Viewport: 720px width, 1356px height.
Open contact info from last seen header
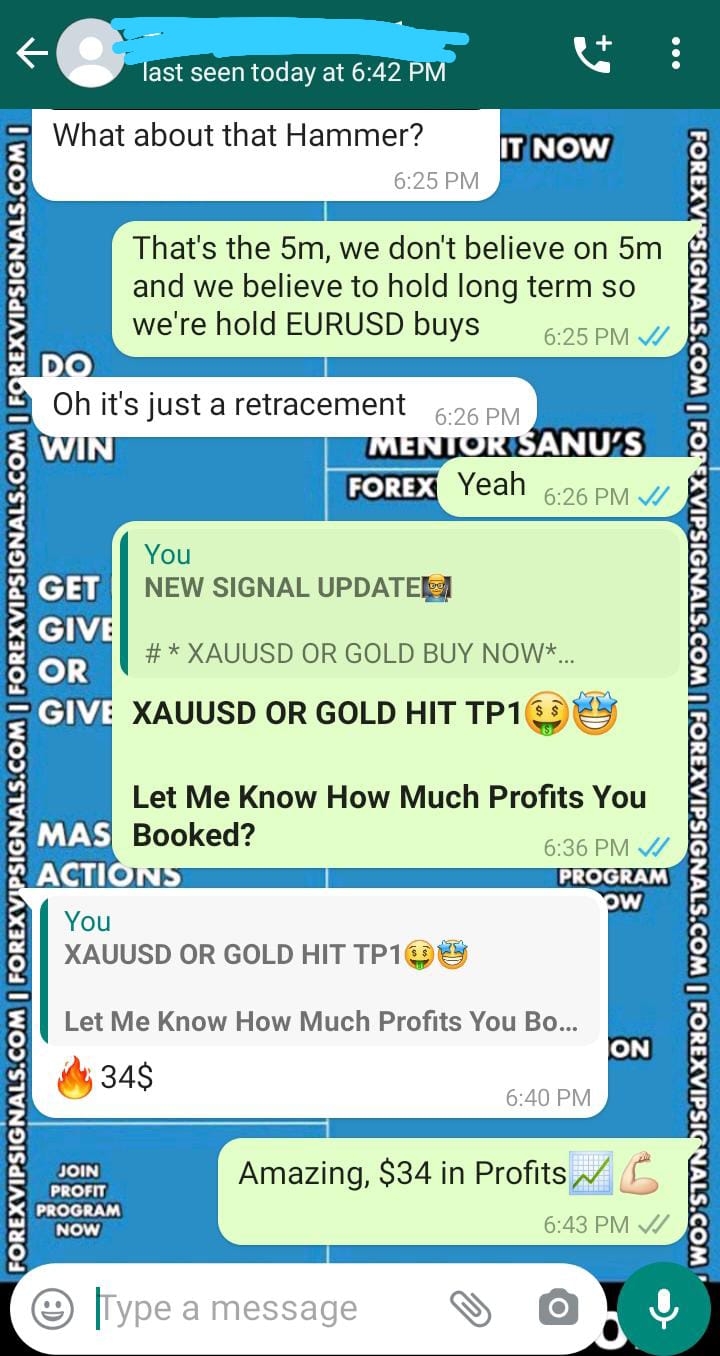(x=294, y=72)
